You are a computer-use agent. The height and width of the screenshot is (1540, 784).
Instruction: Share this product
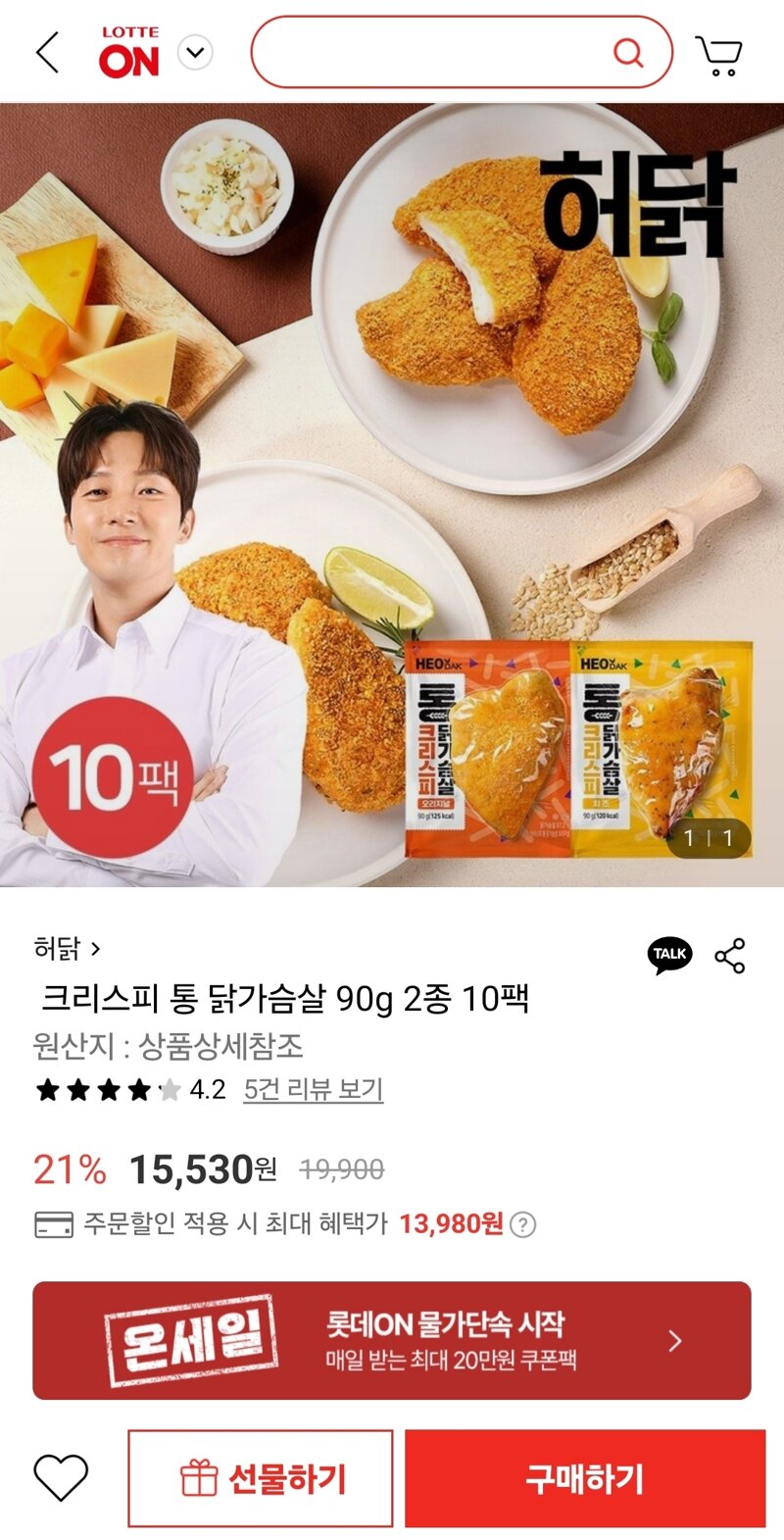pos(730,955)
